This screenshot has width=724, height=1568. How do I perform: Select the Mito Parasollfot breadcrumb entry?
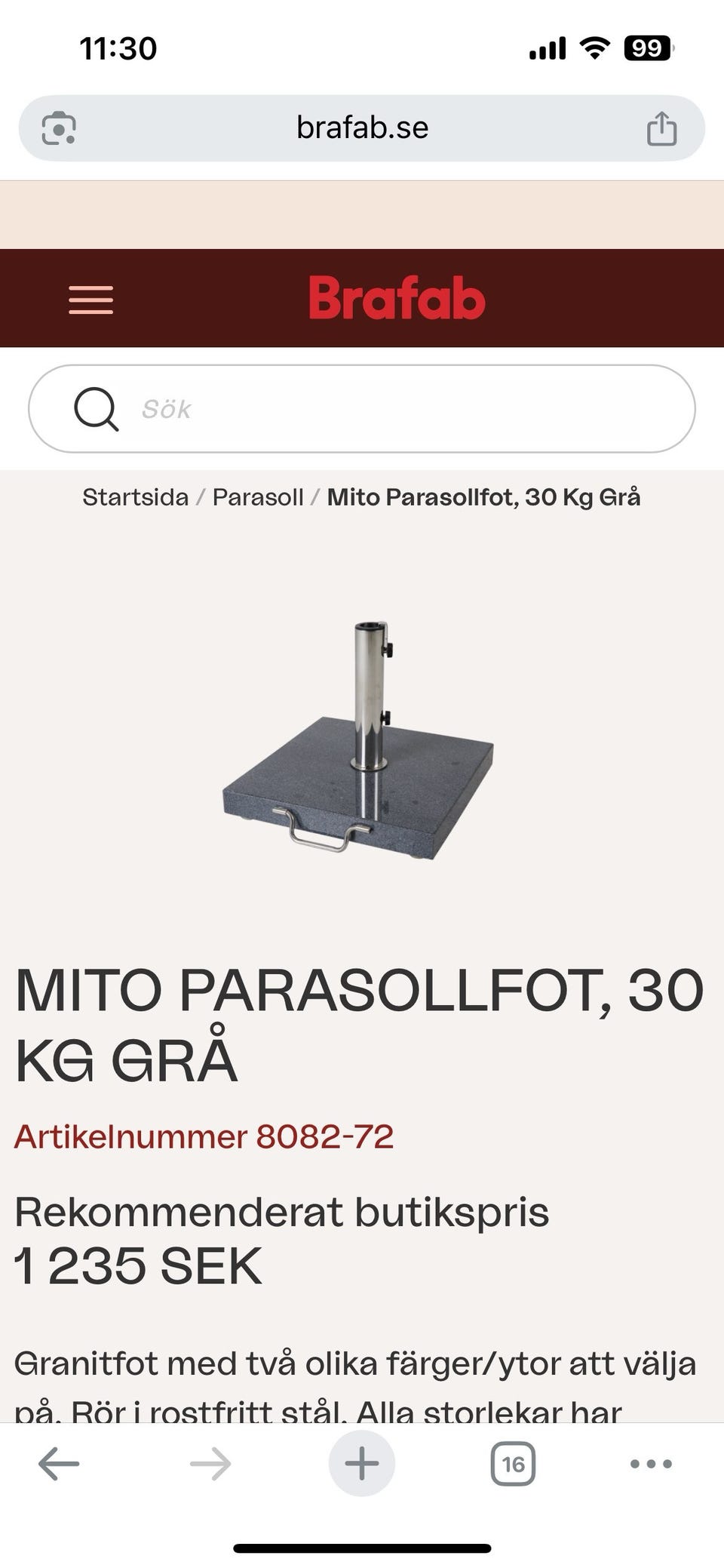tap(483, 497)
